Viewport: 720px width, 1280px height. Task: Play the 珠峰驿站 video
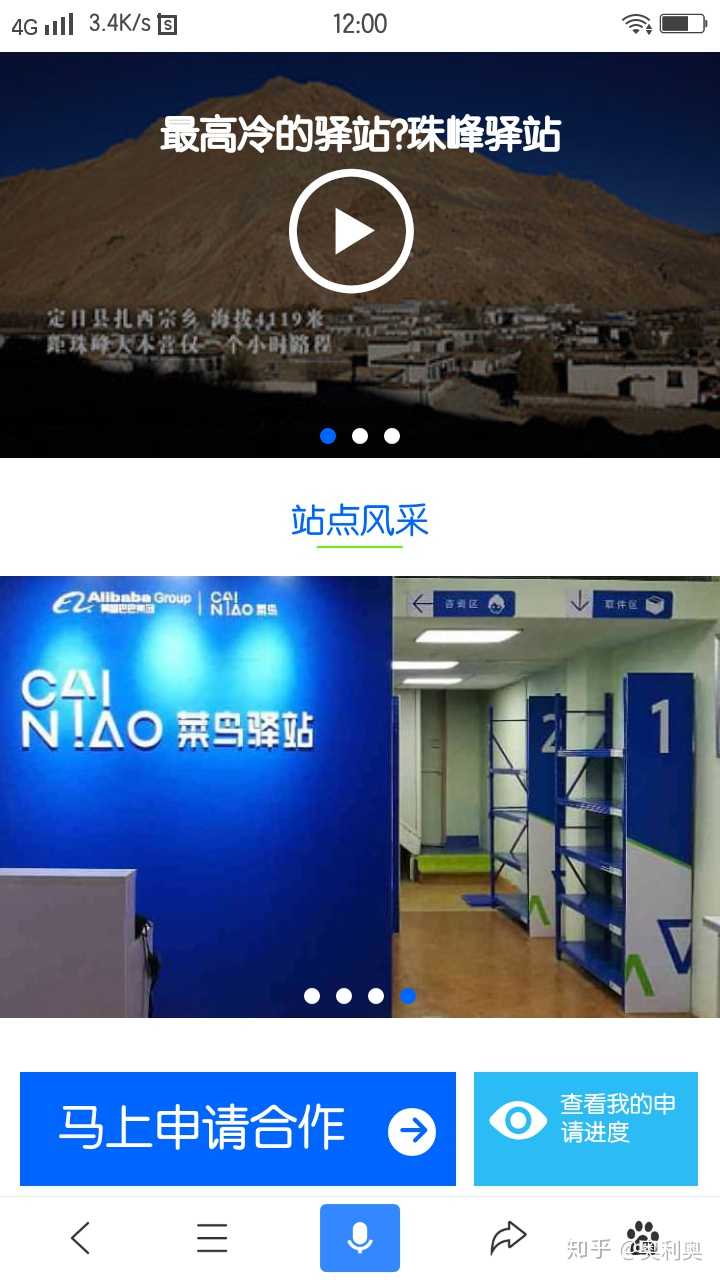pos(351,231)
